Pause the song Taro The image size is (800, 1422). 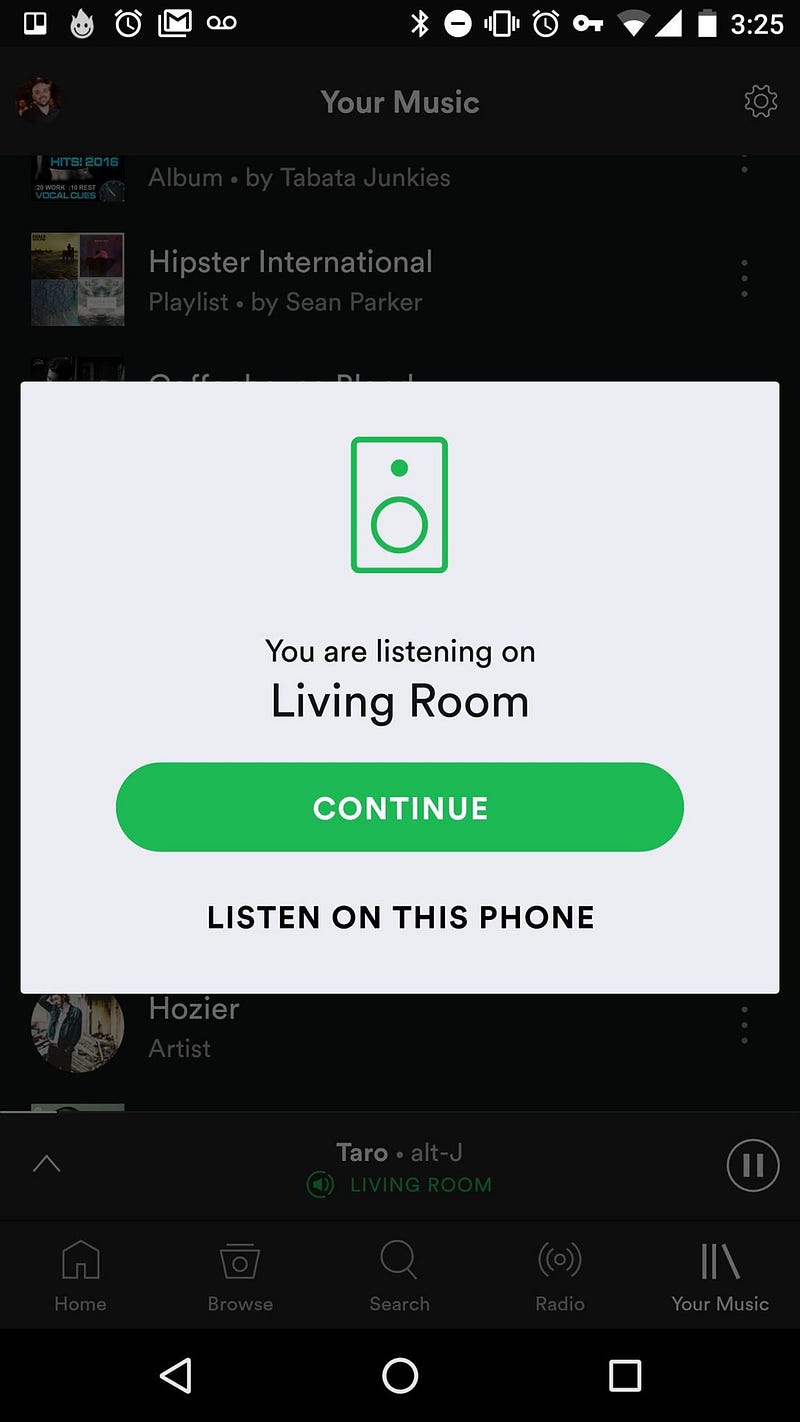click(x=752, y=1166)
